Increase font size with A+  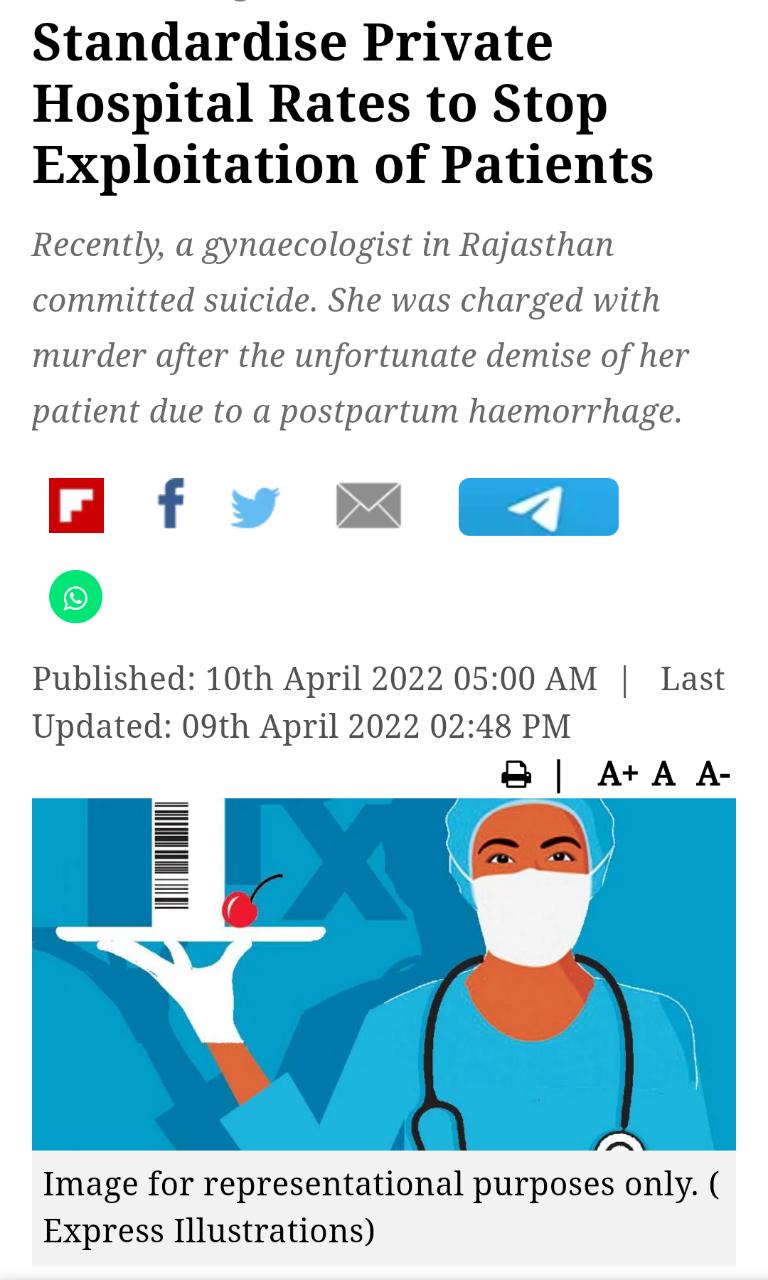(x=617, y=774)
